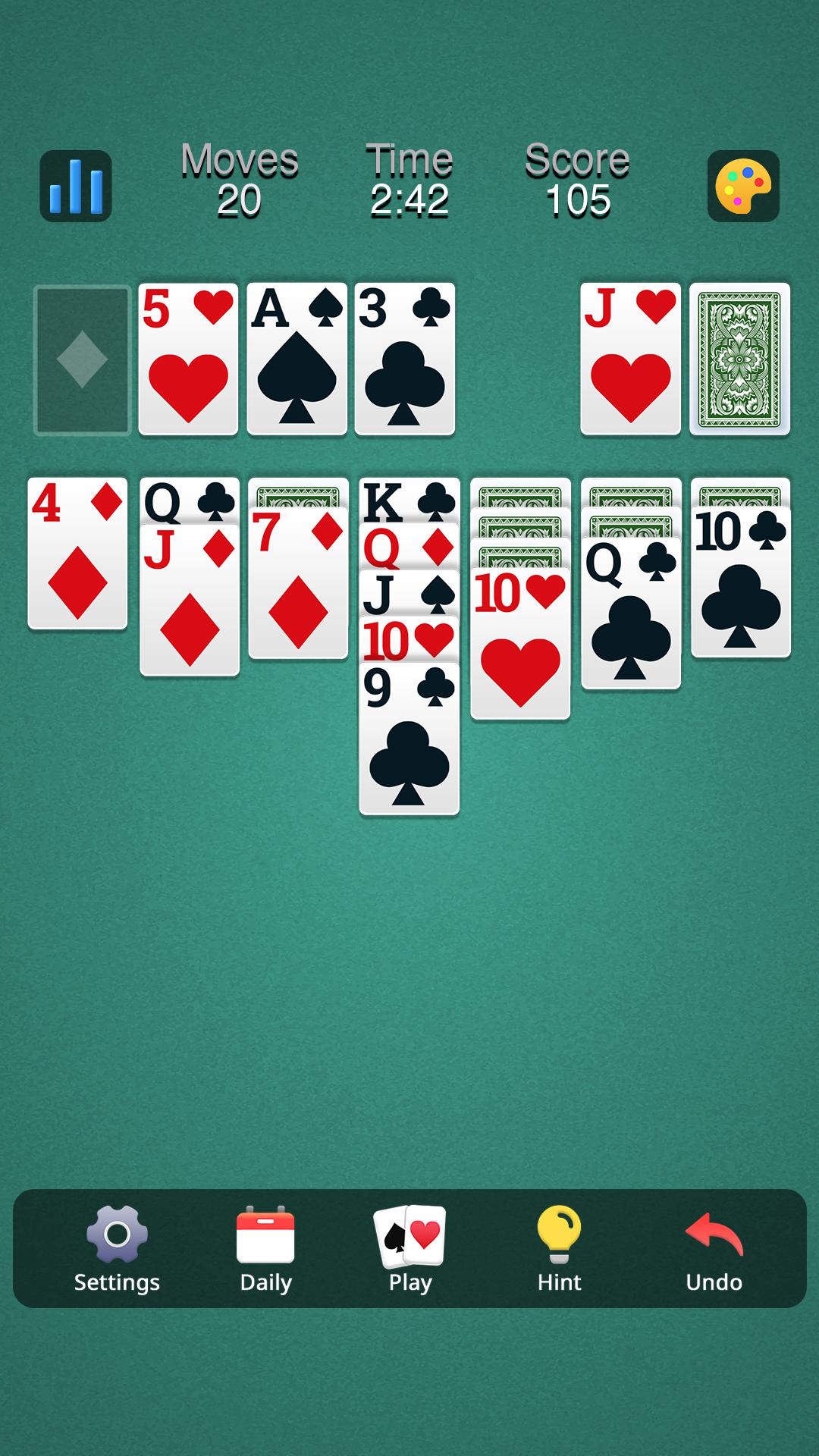Open Settings from the bottom bar

[117, 1248]
